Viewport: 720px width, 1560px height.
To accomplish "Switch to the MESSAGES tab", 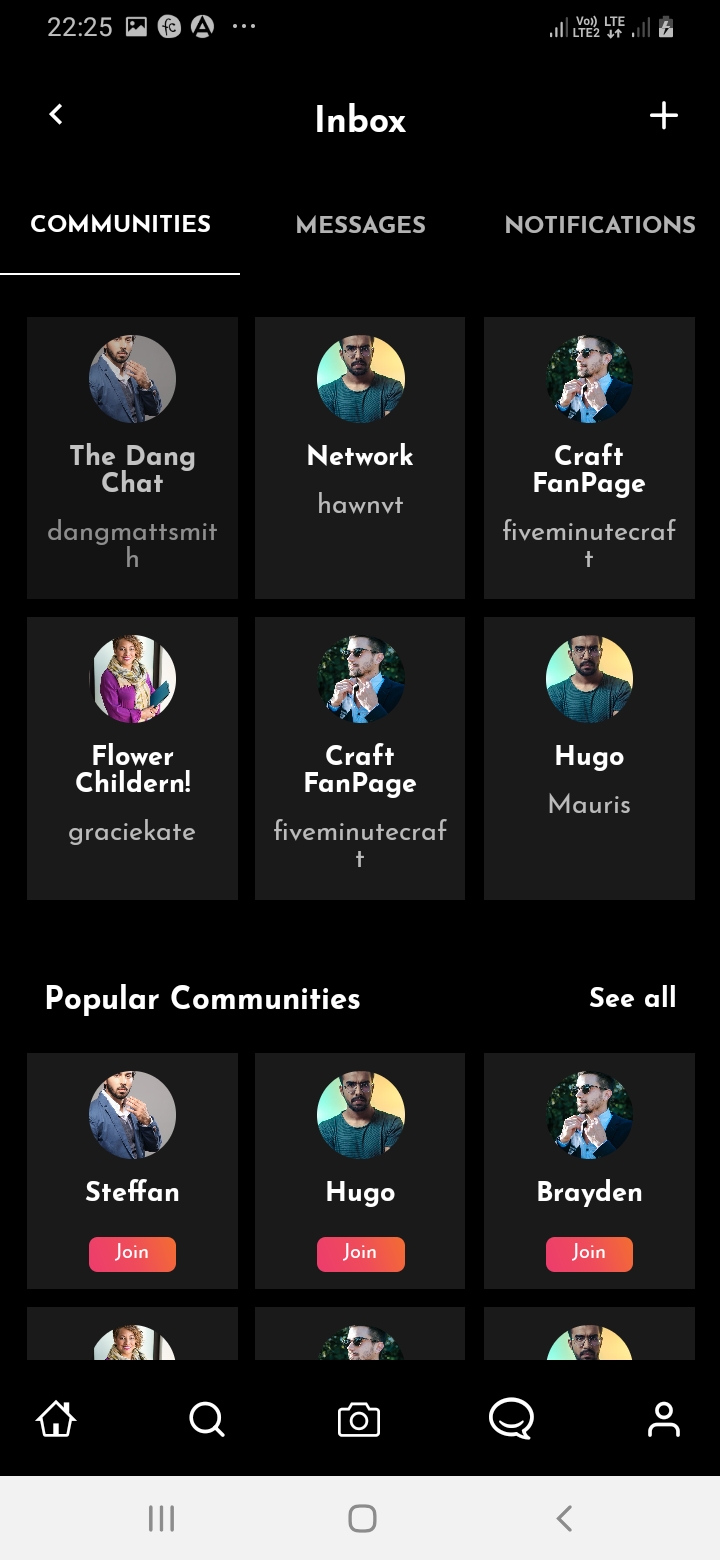I will tap(360, 225).
